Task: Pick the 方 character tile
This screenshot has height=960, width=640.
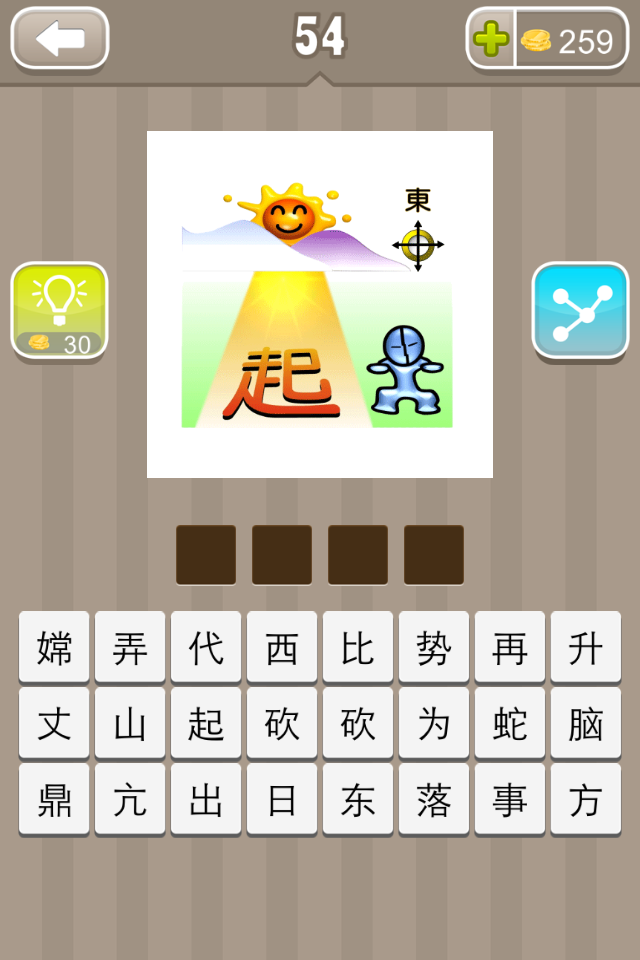Action: 586,799
